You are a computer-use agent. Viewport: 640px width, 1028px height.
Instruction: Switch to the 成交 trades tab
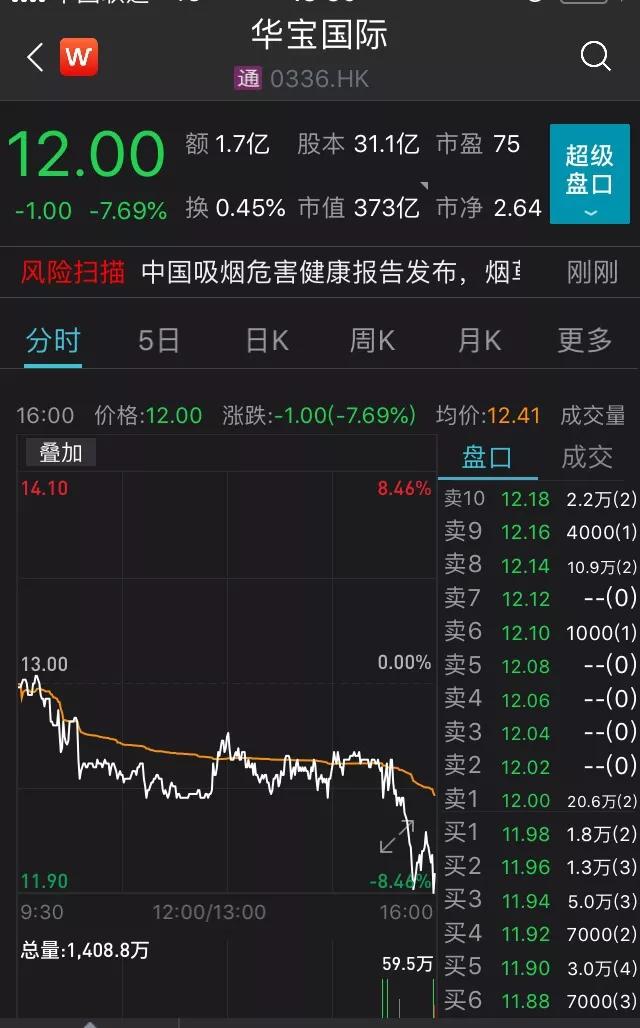point(587,457)
